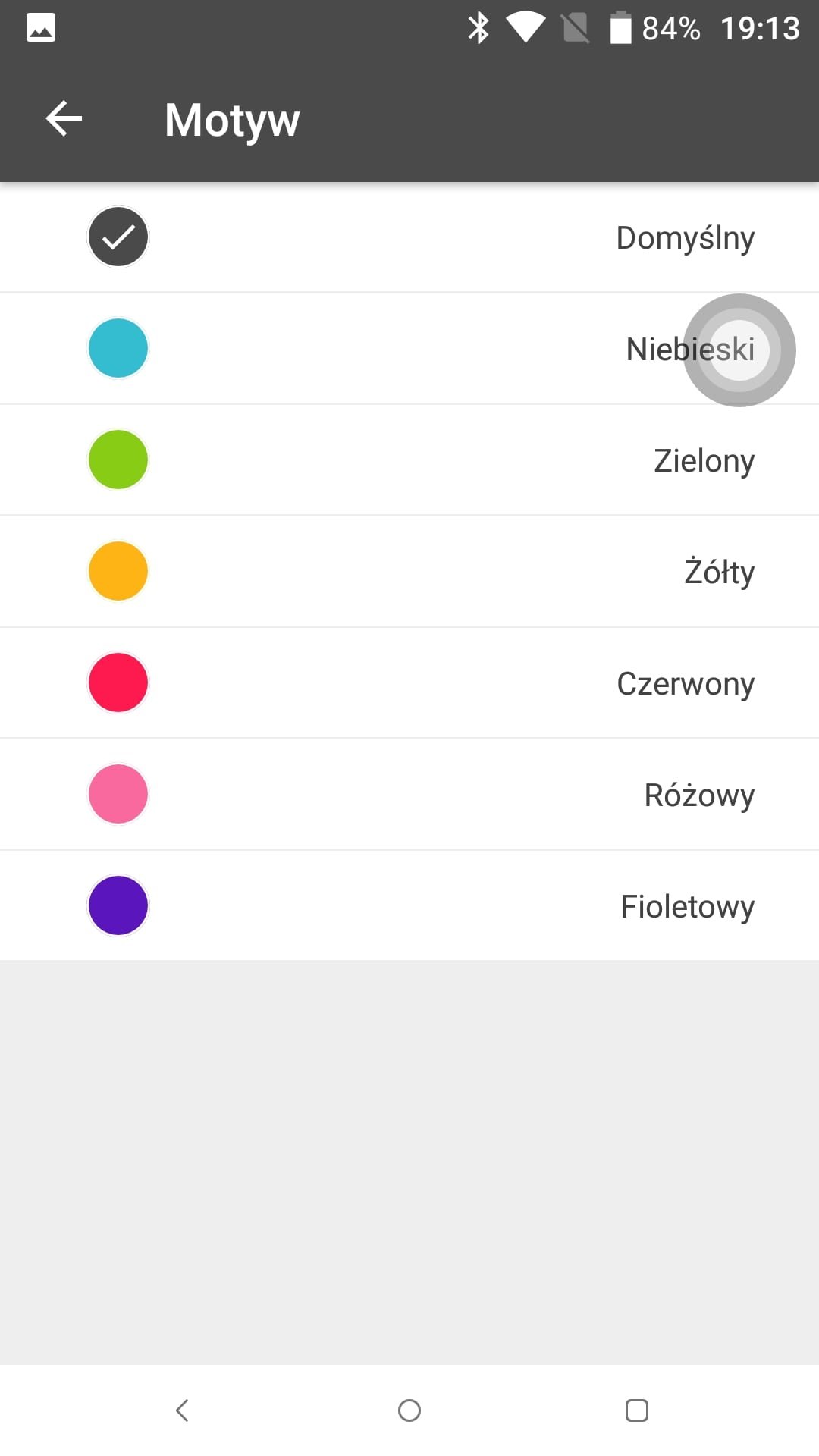The height and width of the screenshot is (1456, 819).
Task: Choose the Niebieski theme
Action: coord(409,349)
